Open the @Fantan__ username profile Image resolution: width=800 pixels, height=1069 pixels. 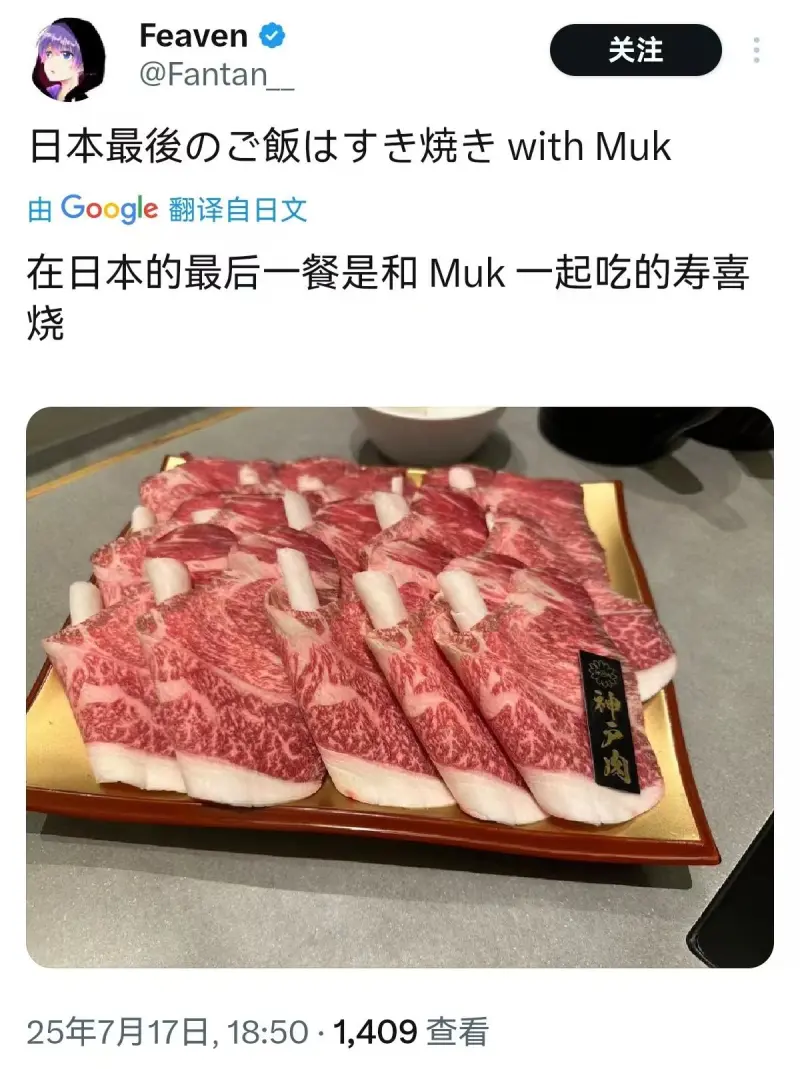tap(216, 74)
